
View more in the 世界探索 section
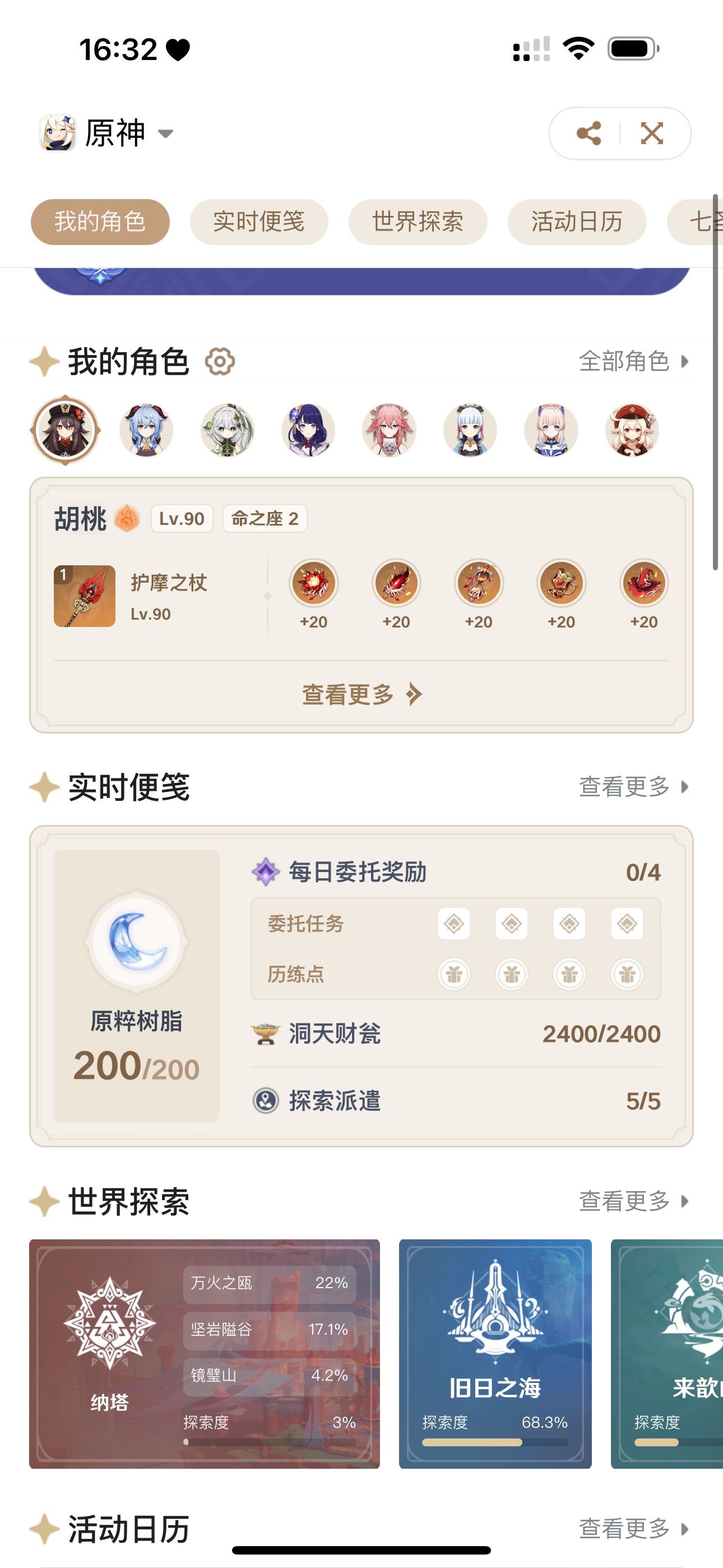pyautogui.click(x=633, y=1201)
